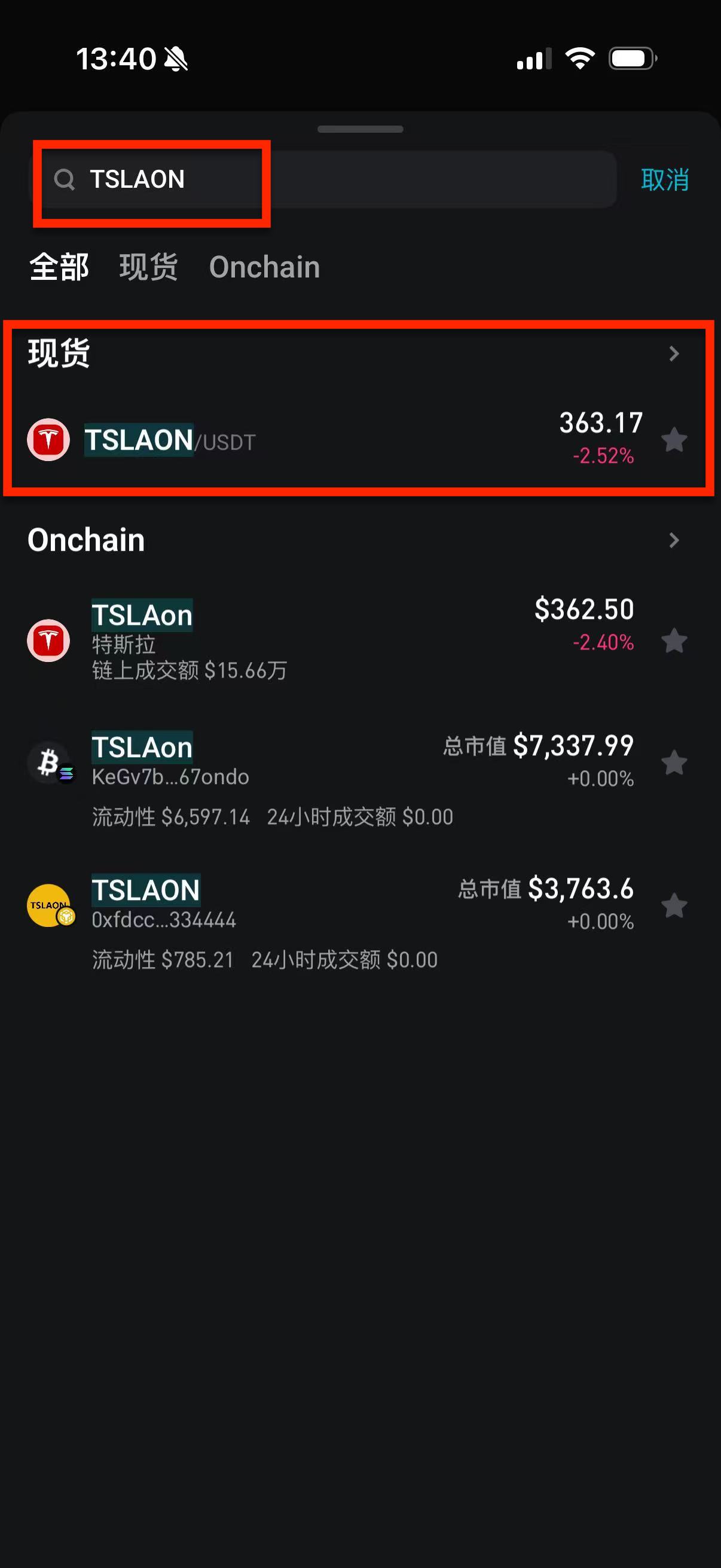This screenshot has height=1568, width=721.
Task: Expand the Onchain section via its chevron
Action: pos(676,539)
